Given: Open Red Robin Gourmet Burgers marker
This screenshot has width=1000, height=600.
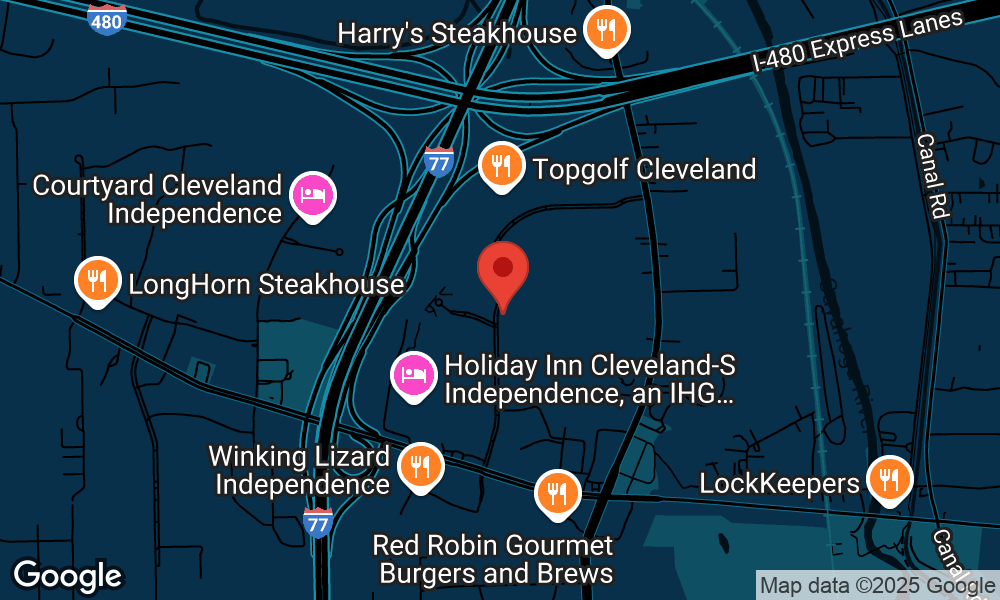Looking at the screenshot, I should tap(557, 493).
